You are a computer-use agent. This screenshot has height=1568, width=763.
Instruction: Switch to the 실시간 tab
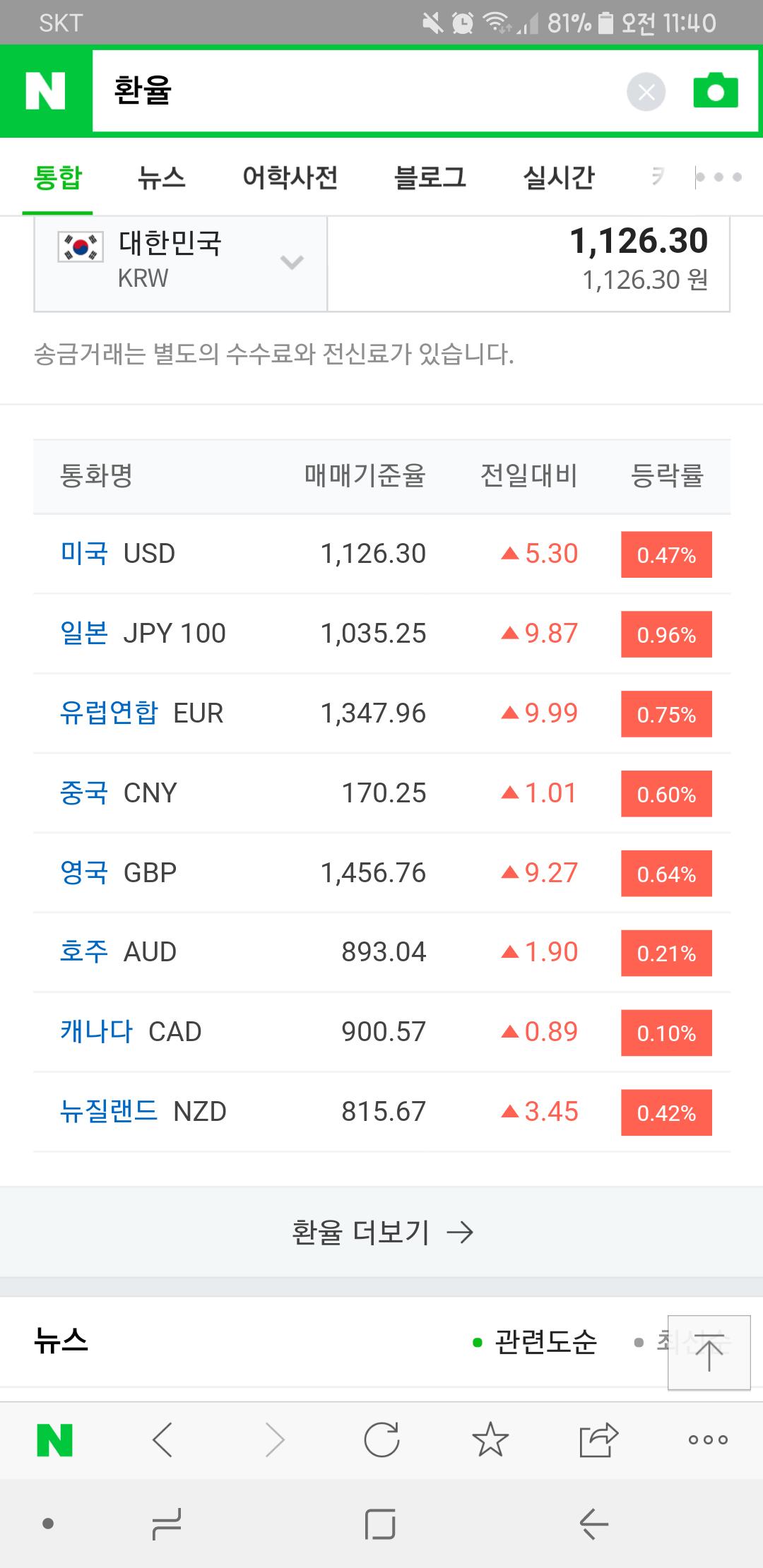point(559,177)
